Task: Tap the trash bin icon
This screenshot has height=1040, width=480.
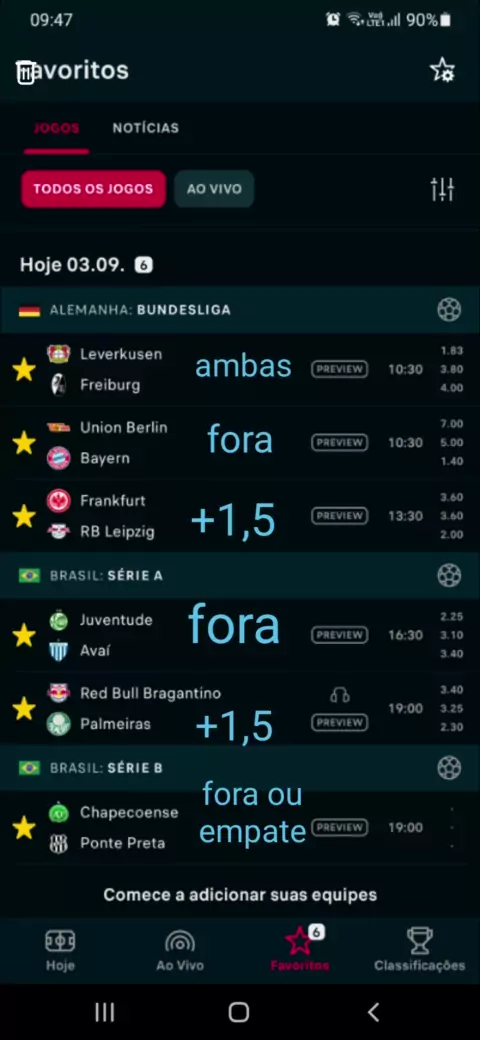Action: coord(25,72)
